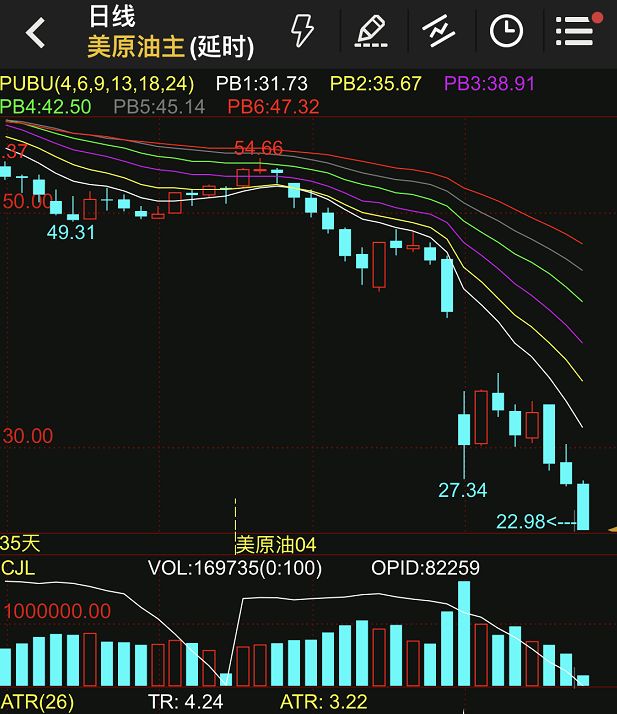Open the clock period selector
The width and height of the screenshot is (617, 714).
506,31
